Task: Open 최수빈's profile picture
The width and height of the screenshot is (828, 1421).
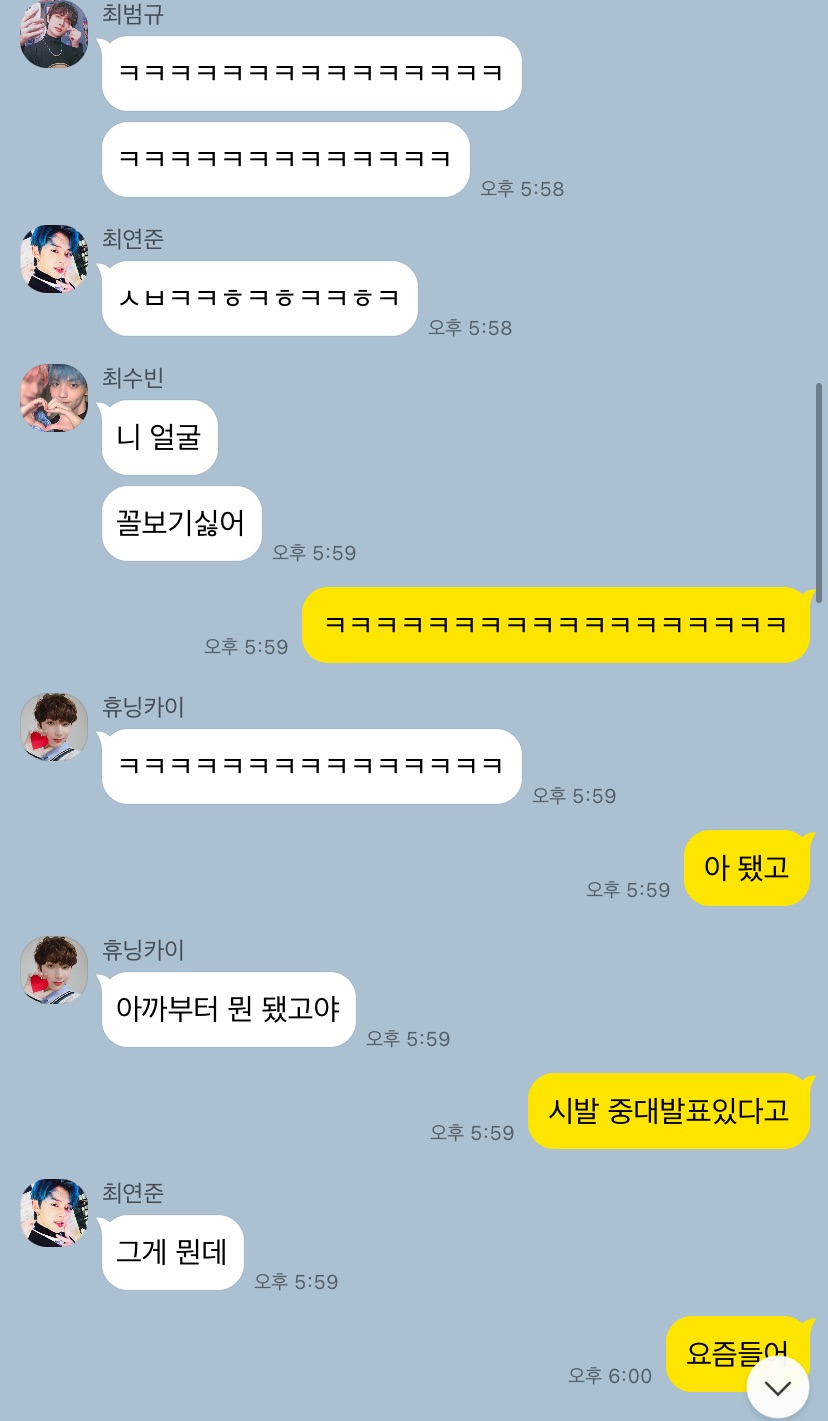Action: [54, 398]
